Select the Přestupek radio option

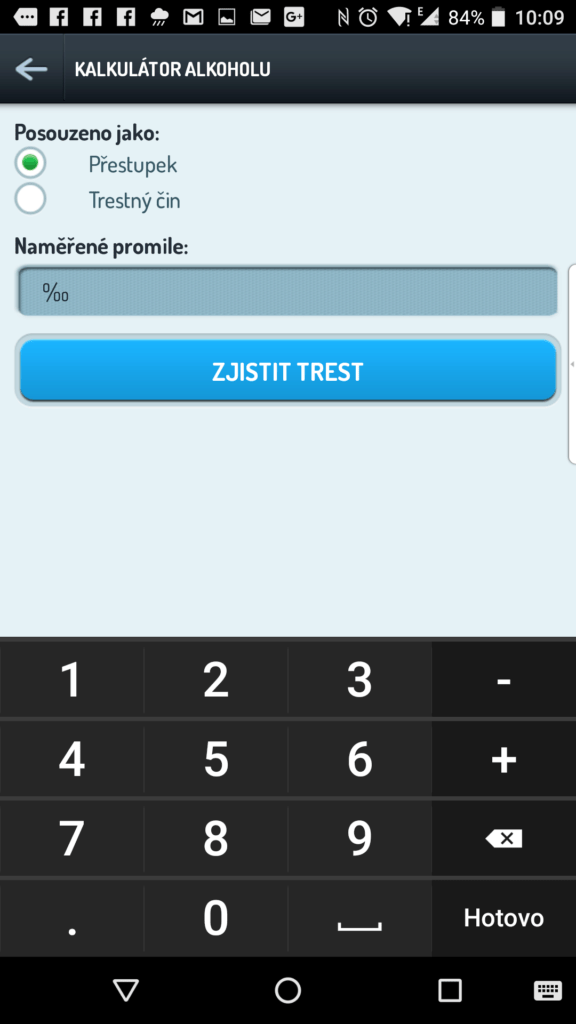coord(30,163)
